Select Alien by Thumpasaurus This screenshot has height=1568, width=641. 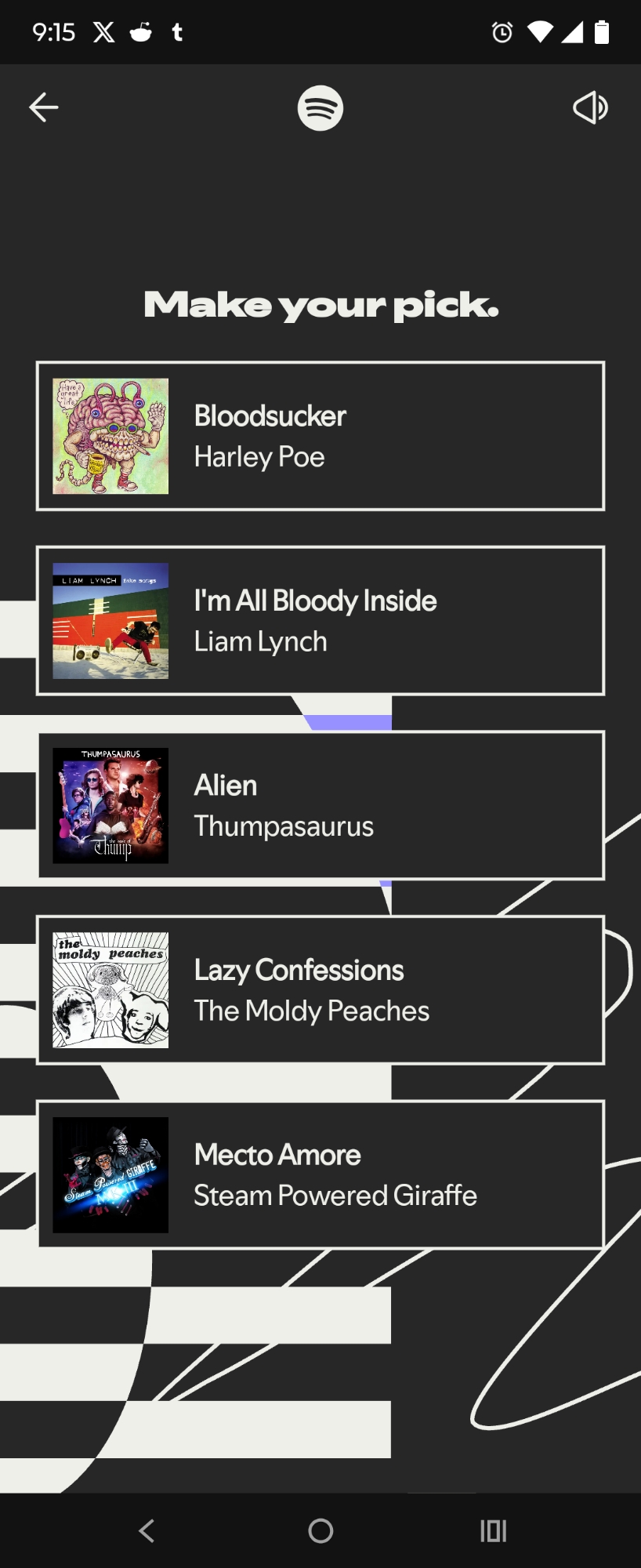click(320, 805)
